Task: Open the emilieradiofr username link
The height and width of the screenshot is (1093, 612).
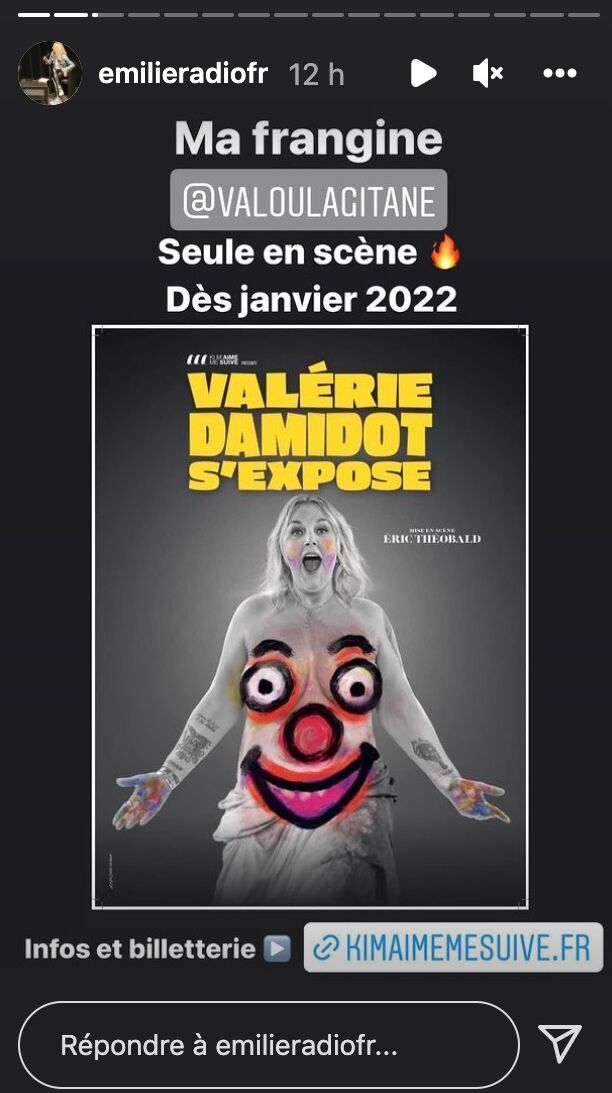Action: coord(182,74)
